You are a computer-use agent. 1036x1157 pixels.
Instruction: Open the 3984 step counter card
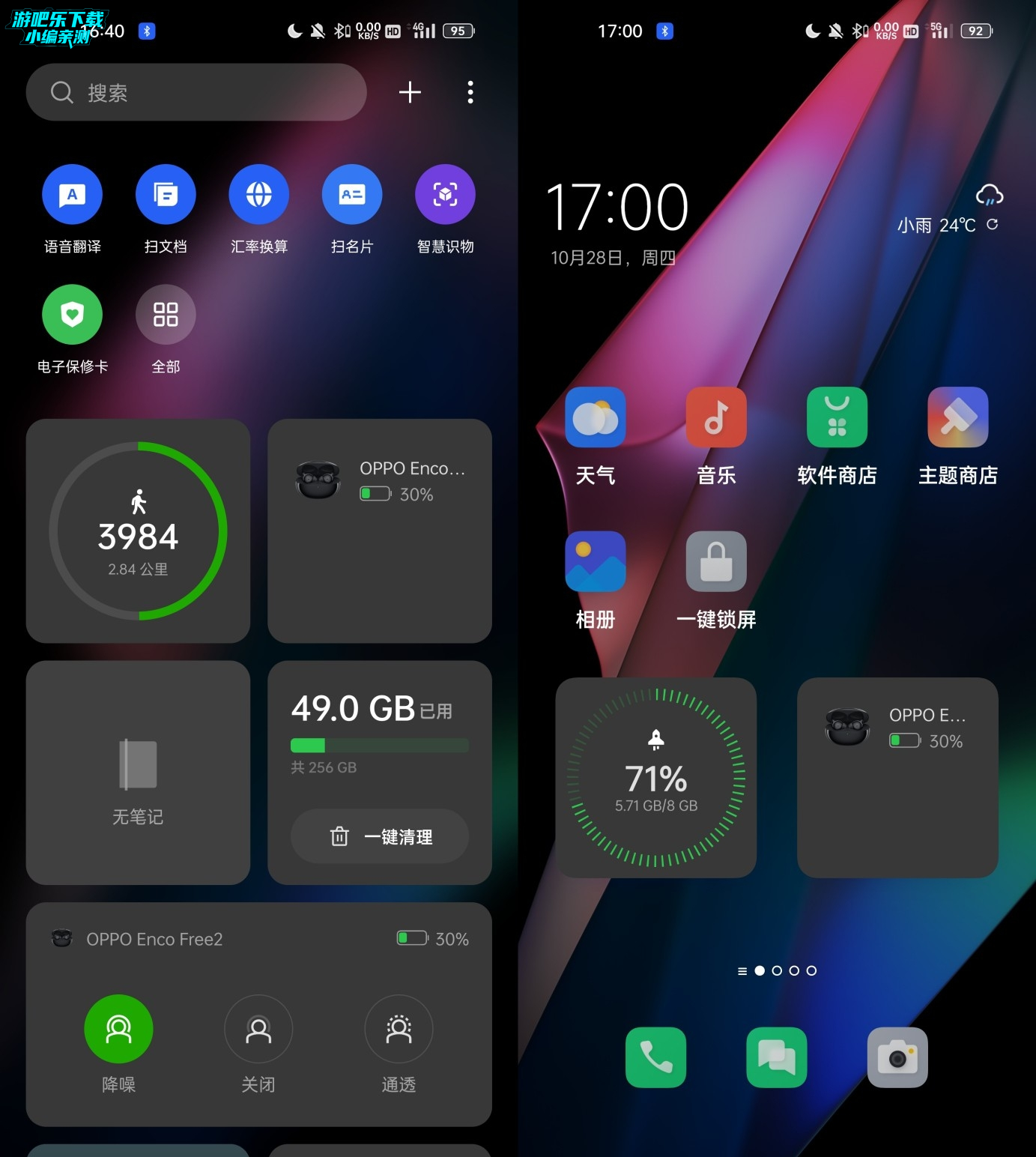138,531
